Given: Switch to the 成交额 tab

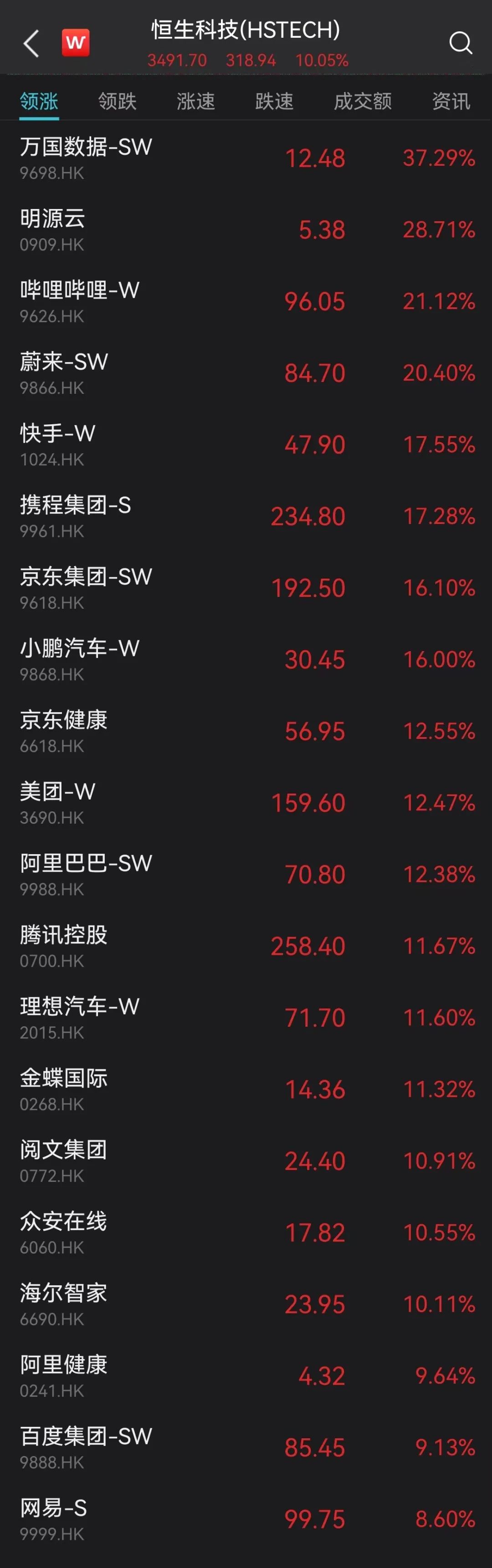Looking at the screenshot, I should coord(362,101).
